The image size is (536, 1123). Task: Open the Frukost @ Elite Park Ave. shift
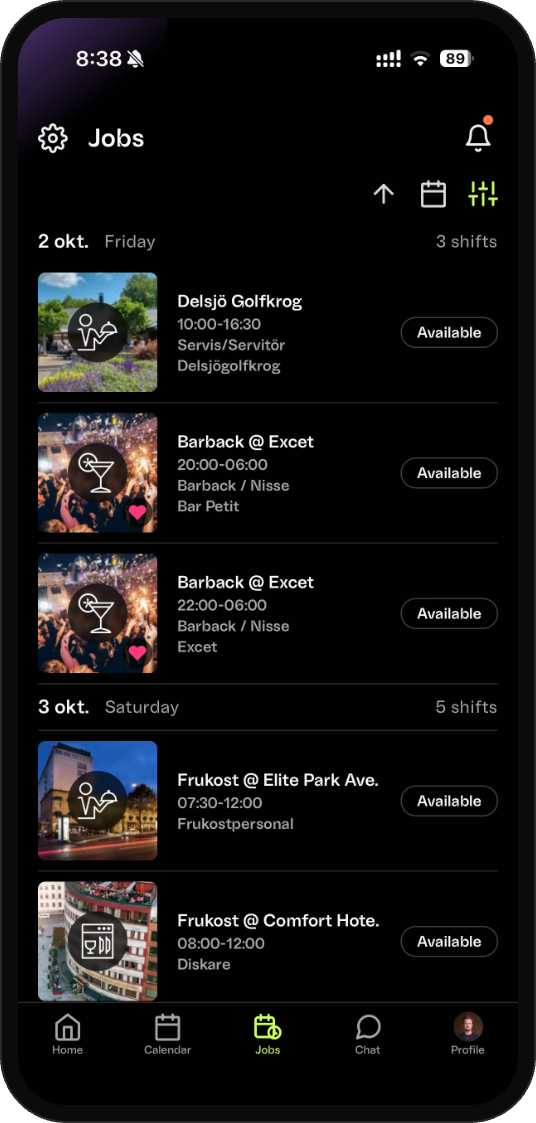tap(268, 801)
